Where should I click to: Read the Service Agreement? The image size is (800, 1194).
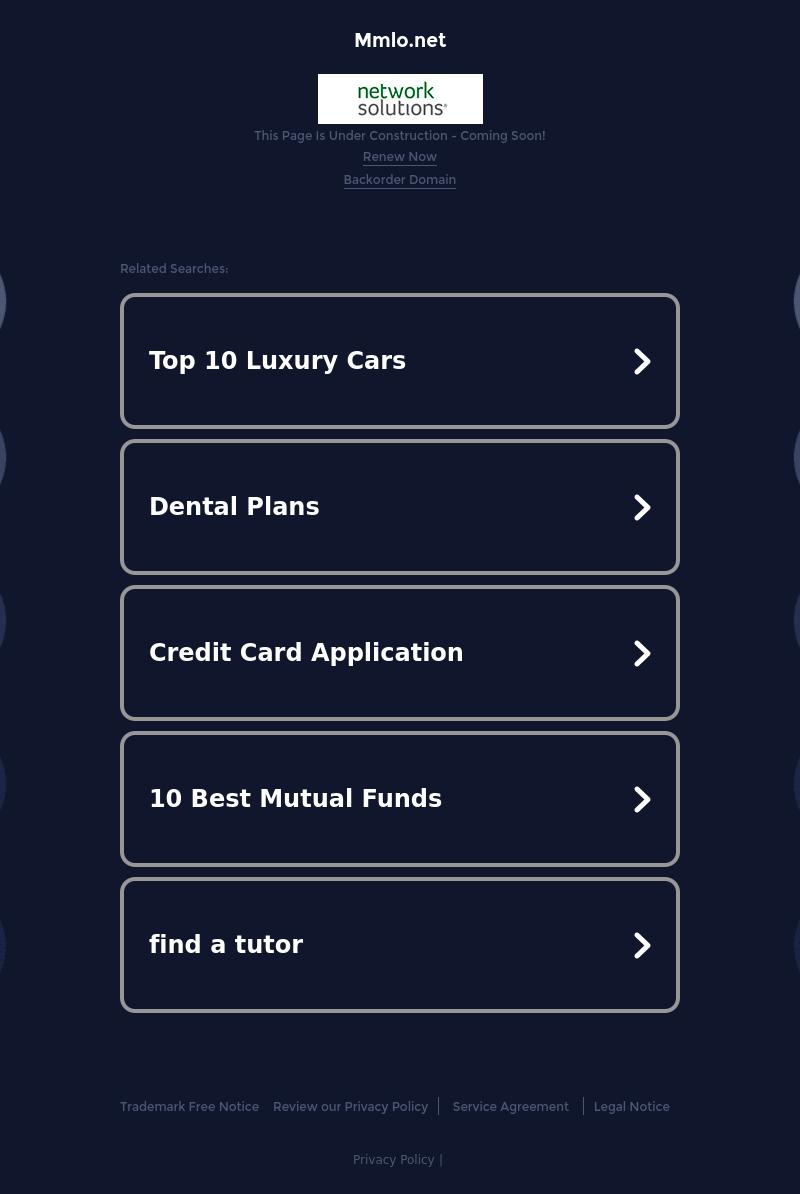click(510, 1107)
